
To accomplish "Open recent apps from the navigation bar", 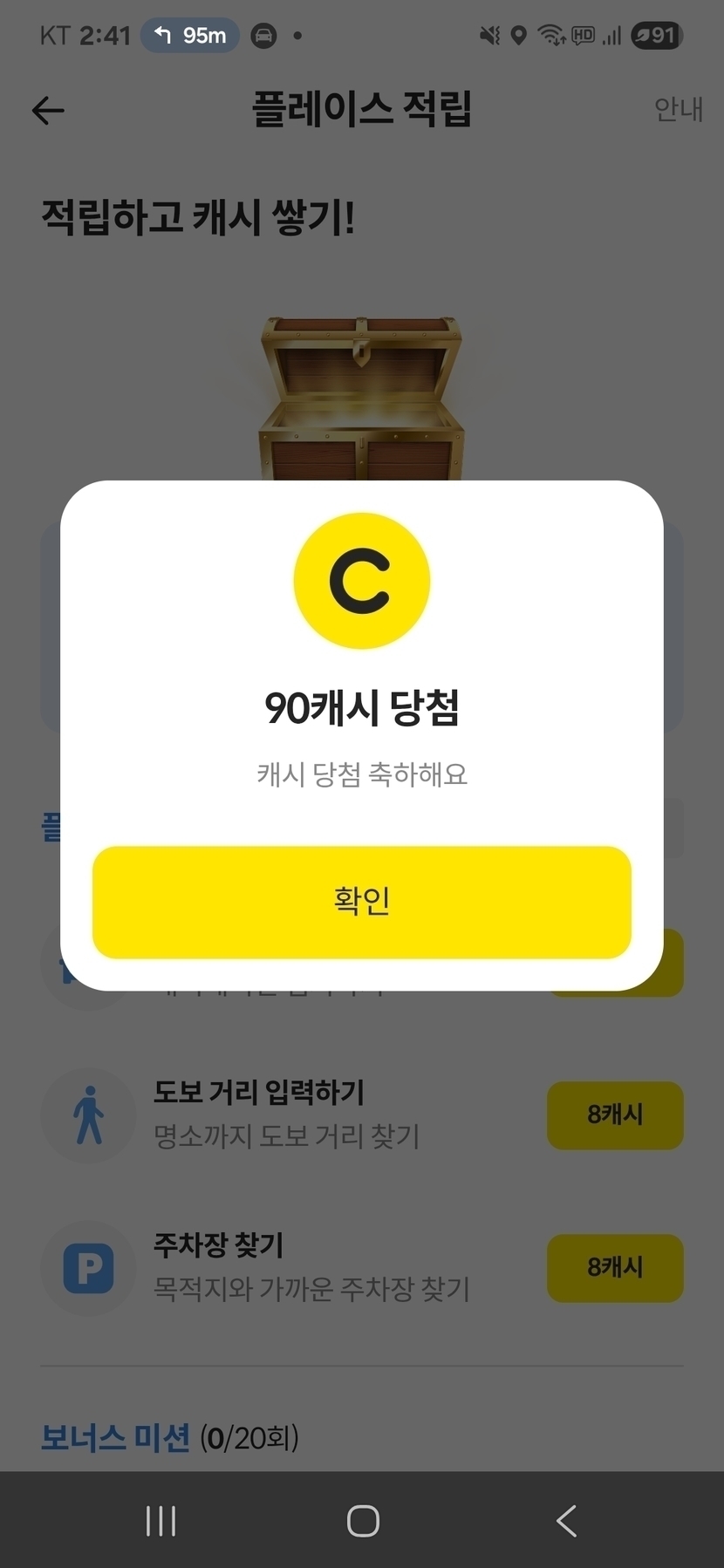I will 161,1521.
